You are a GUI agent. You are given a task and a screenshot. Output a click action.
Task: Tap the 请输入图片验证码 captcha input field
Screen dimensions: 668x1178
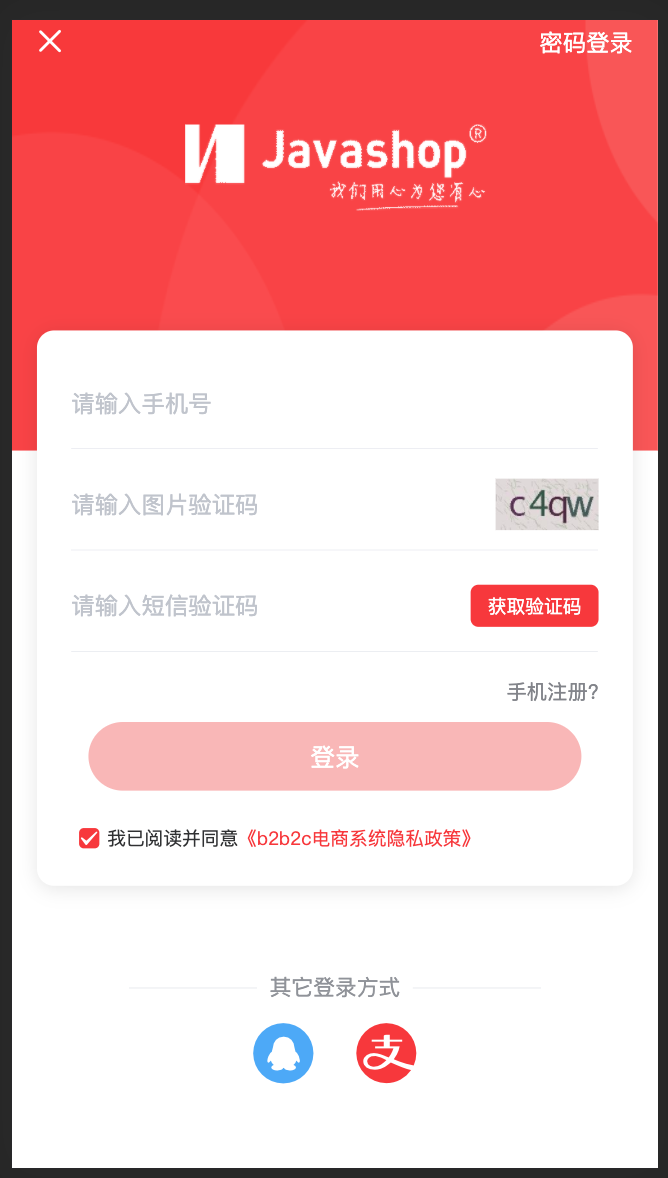click(x=270, y=505)
